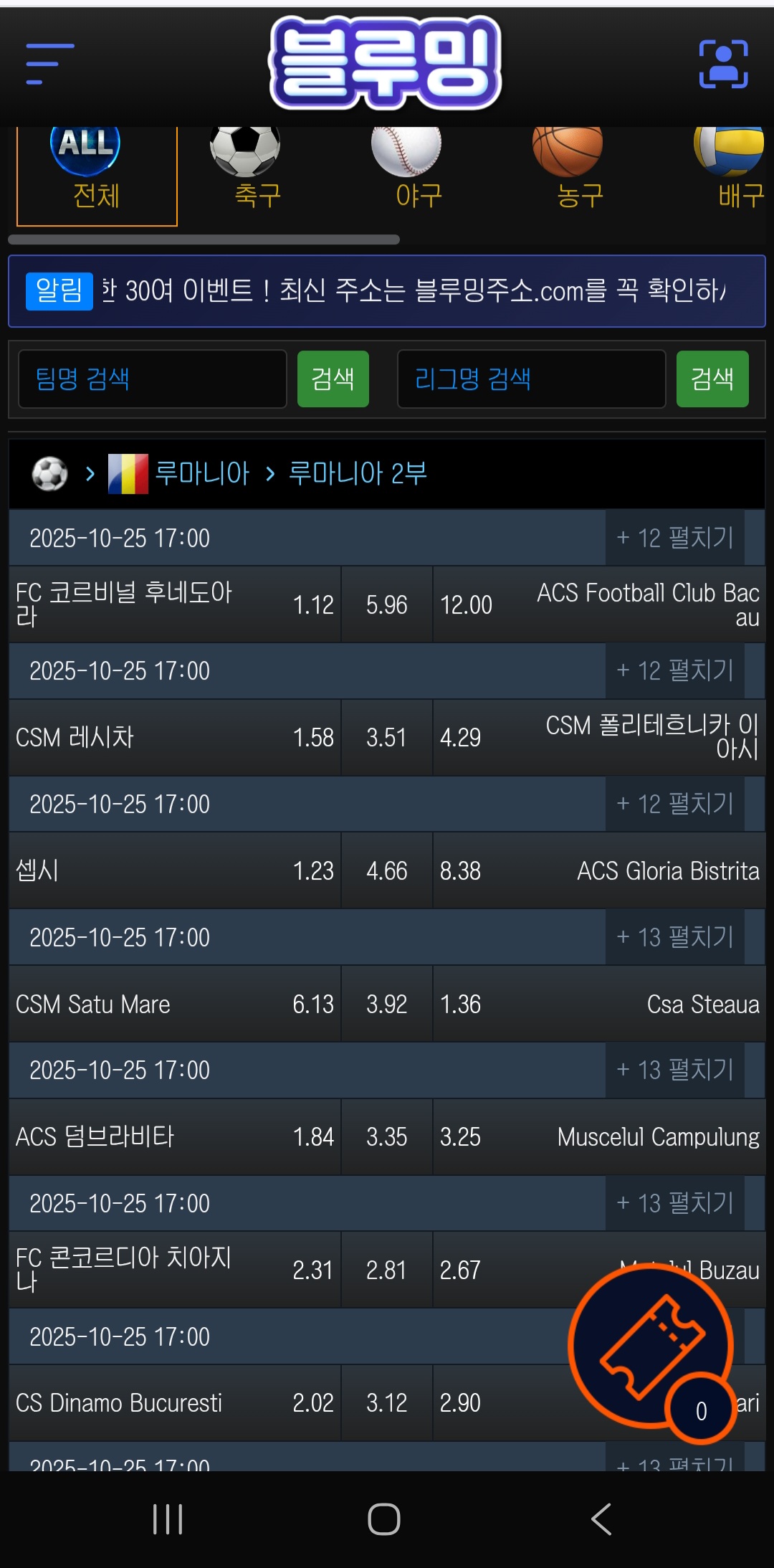
Task: Open the user profile icon
Action: coord(723,64)
